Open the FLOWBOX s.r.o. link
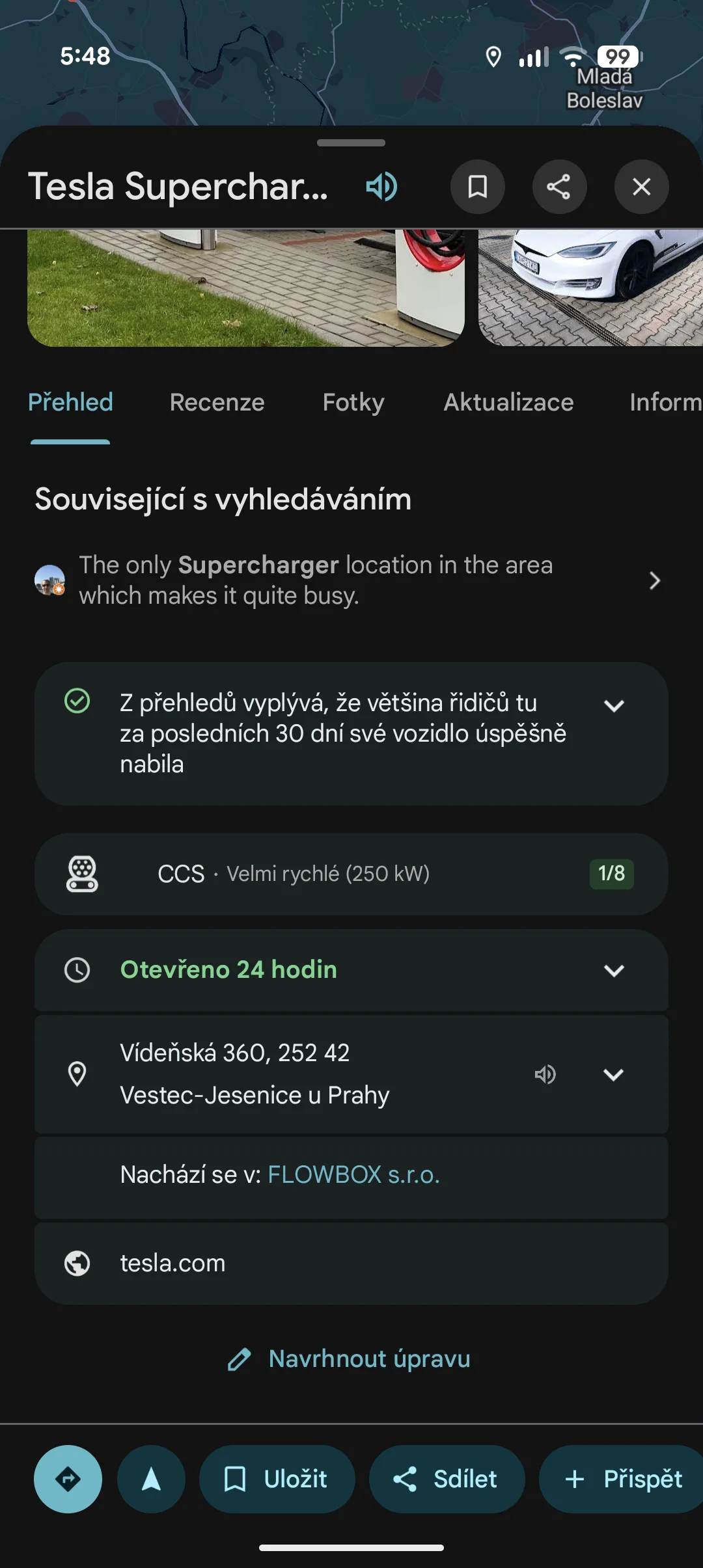The width and height of the screenshot is (703, 1568). pyautogui.click(x=353, y=1175)
